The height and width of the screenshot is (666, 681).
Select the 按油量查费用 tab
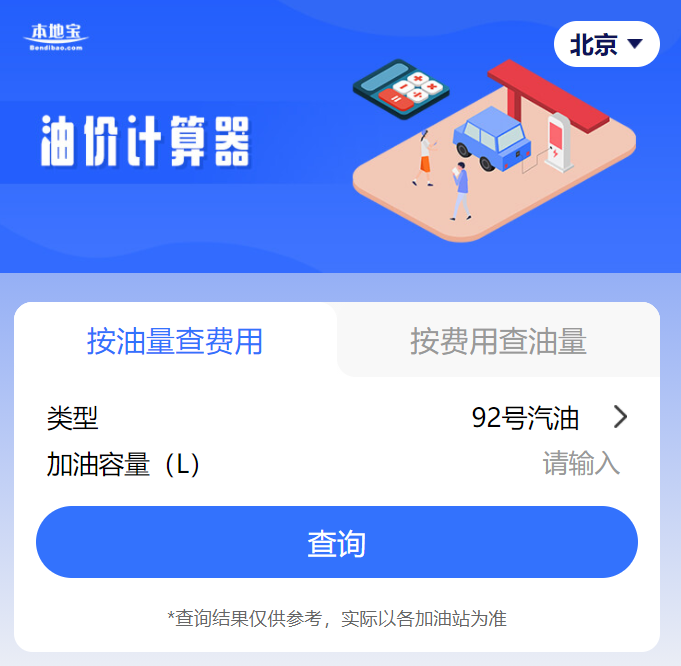[175, 342]
